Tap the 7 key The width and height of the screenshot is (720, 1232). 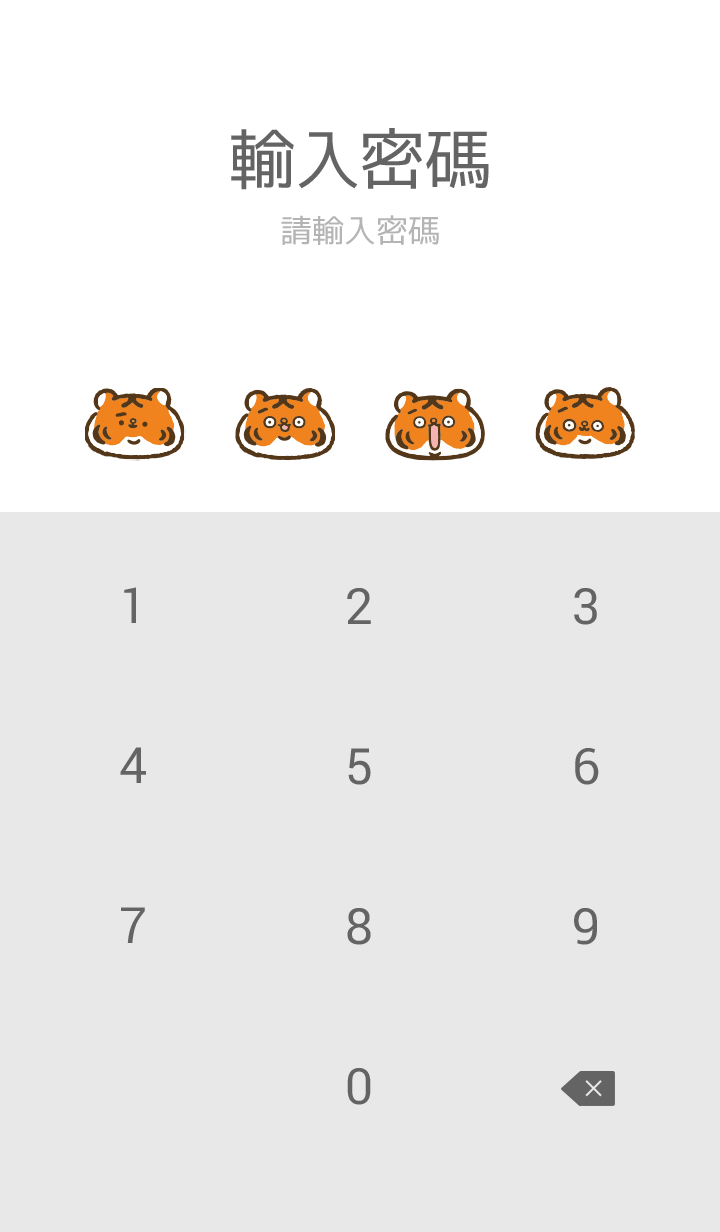132,927
